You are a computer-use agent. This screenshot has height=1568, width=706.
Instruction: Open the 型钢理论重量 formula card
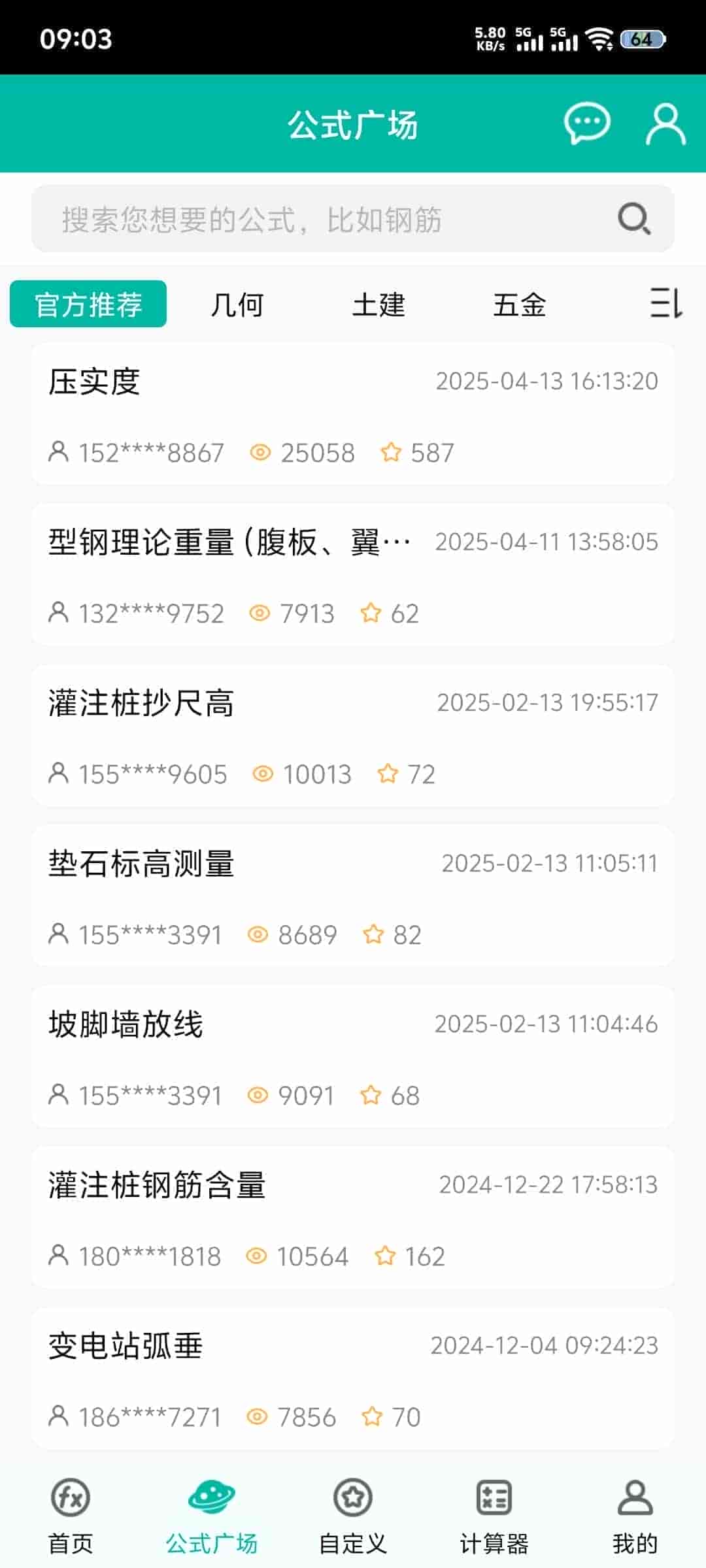click(353, 575)
